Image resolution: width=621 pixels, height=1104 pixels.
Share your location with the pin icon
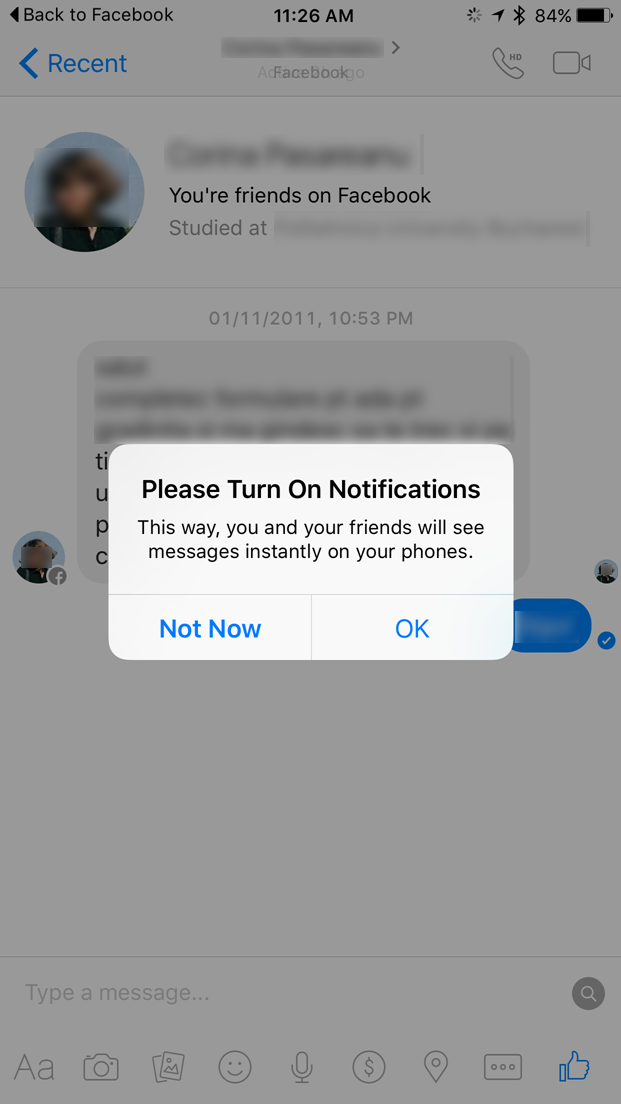tap(436, 1067)
